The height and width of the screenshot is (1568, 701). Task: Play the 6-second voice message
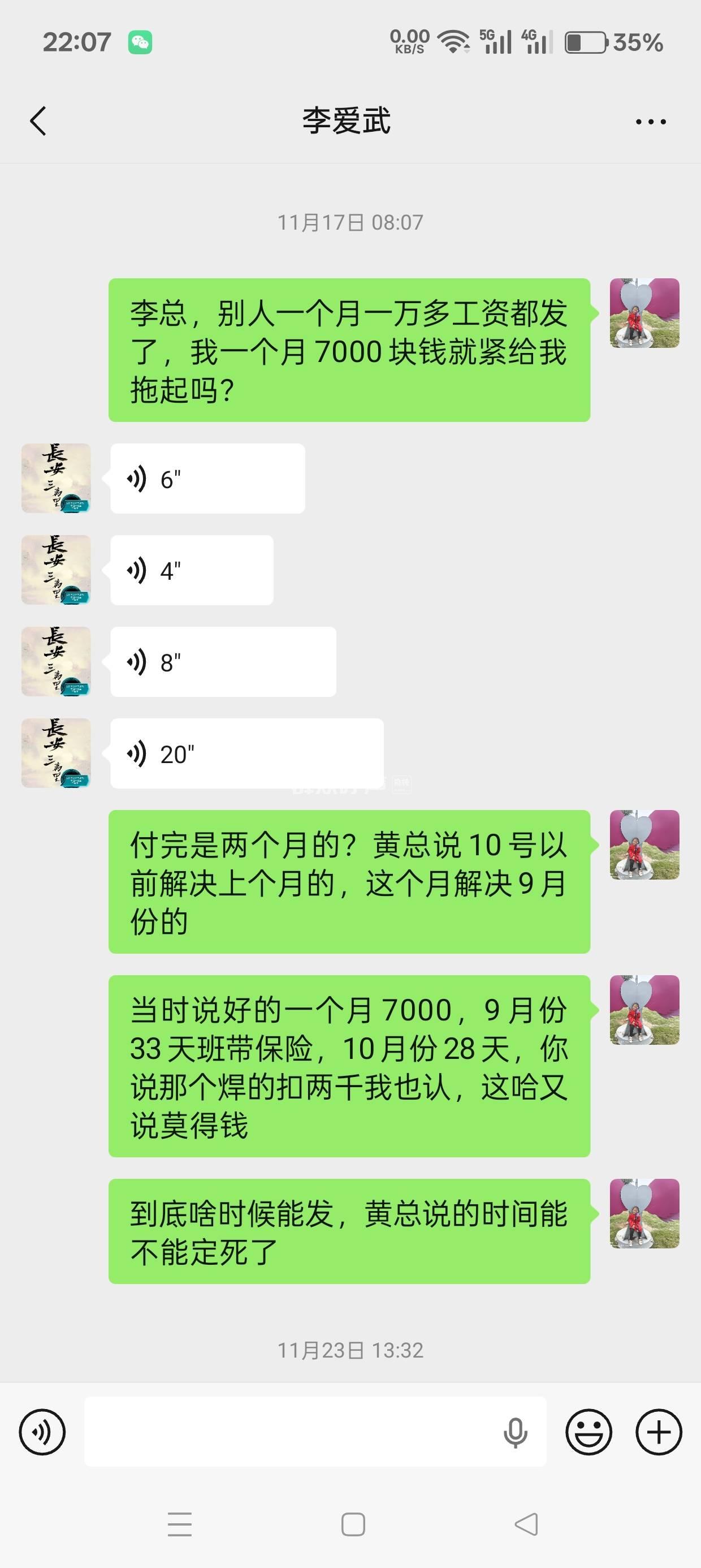(207, 479)
